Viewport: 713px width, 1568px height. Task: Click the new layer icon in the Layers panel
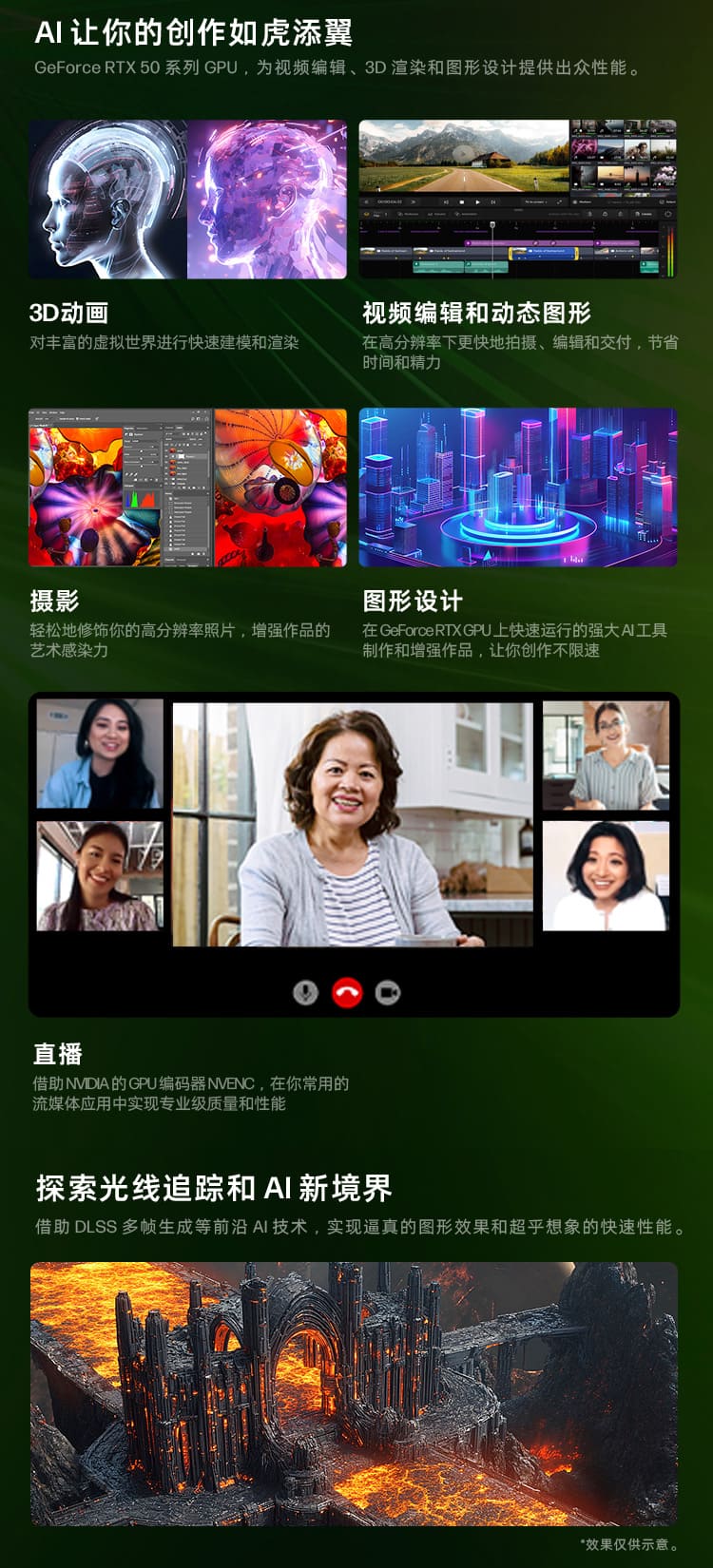tap(201, 488)
